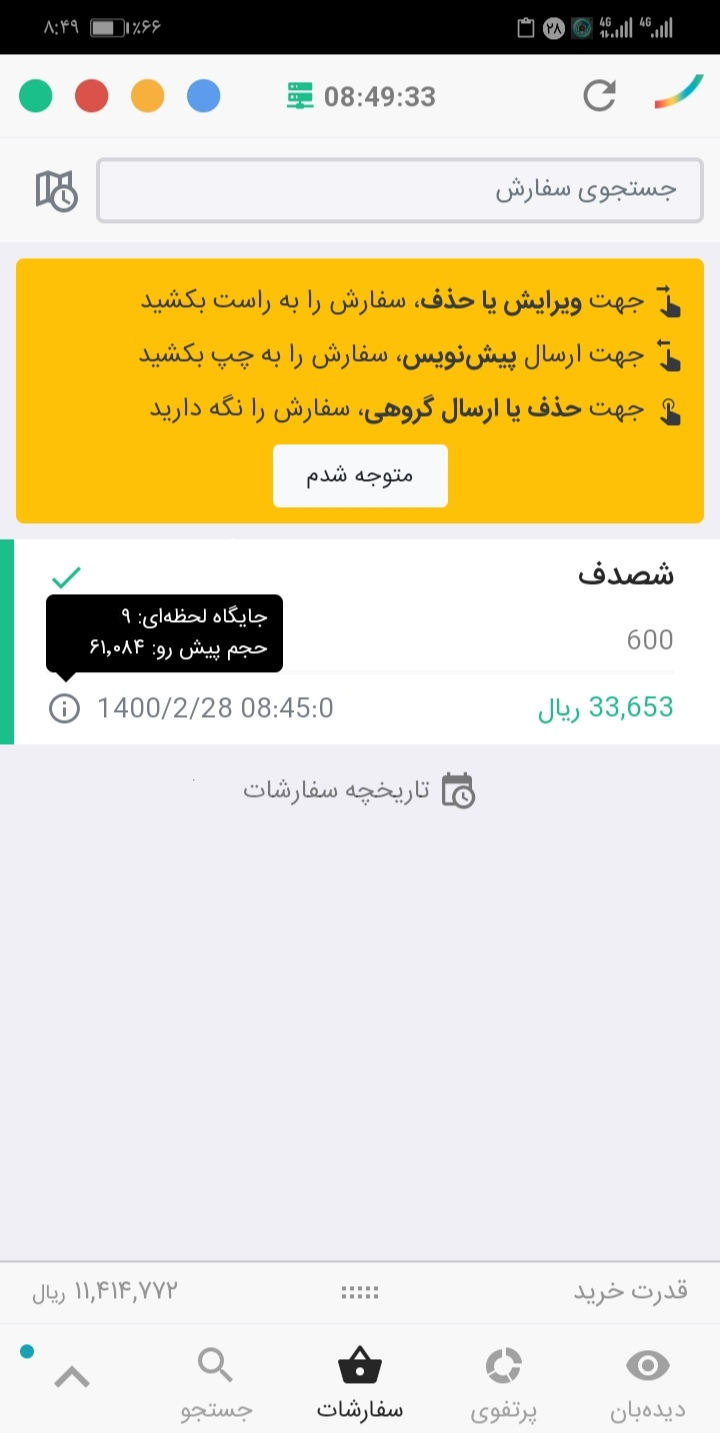The width and height of the screenshot is (720, 1433).
Task: Tap the refresh icon in the top bar
Action: [599, 96]
